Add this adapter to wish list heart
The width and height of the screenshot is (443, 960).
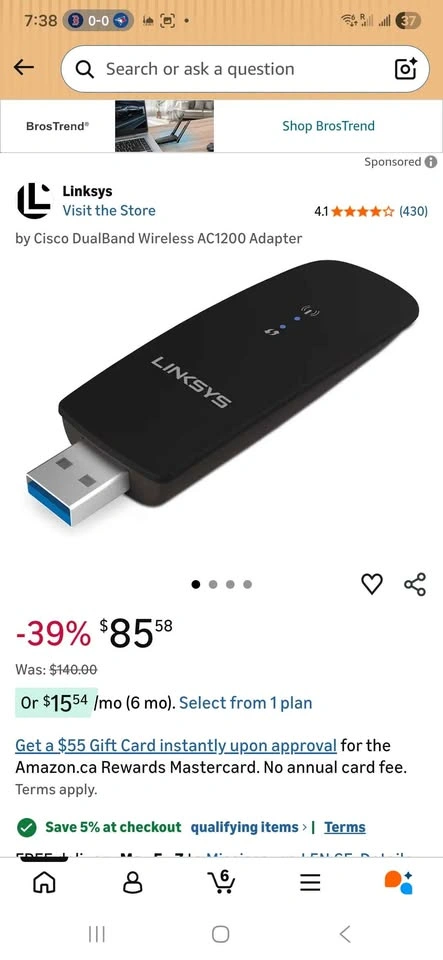point(372,584)
